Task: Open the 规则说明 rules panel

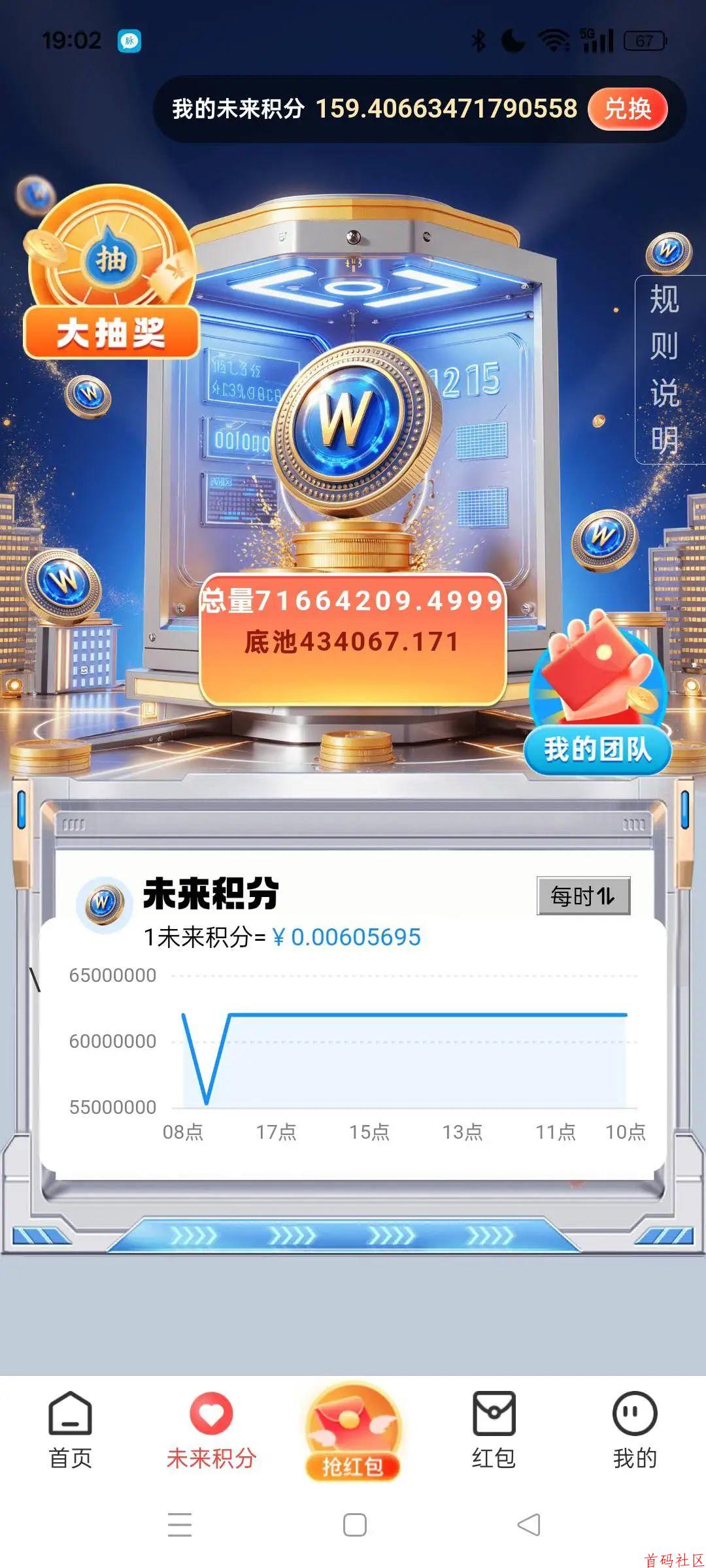Action: [x=665, y=369]
